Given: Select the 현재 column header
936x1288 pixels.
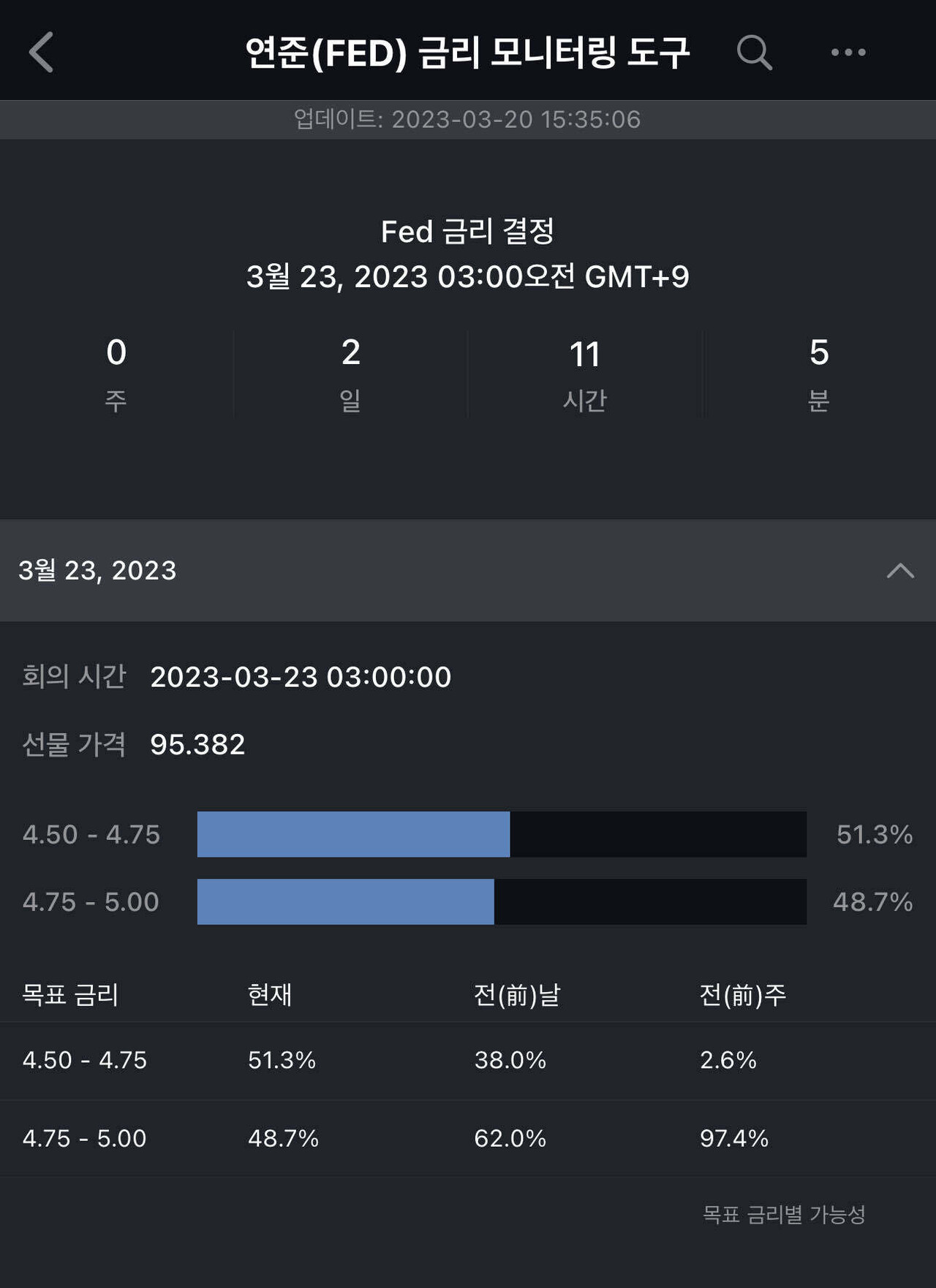Looking at the screenshot, I should pos(268,993).
